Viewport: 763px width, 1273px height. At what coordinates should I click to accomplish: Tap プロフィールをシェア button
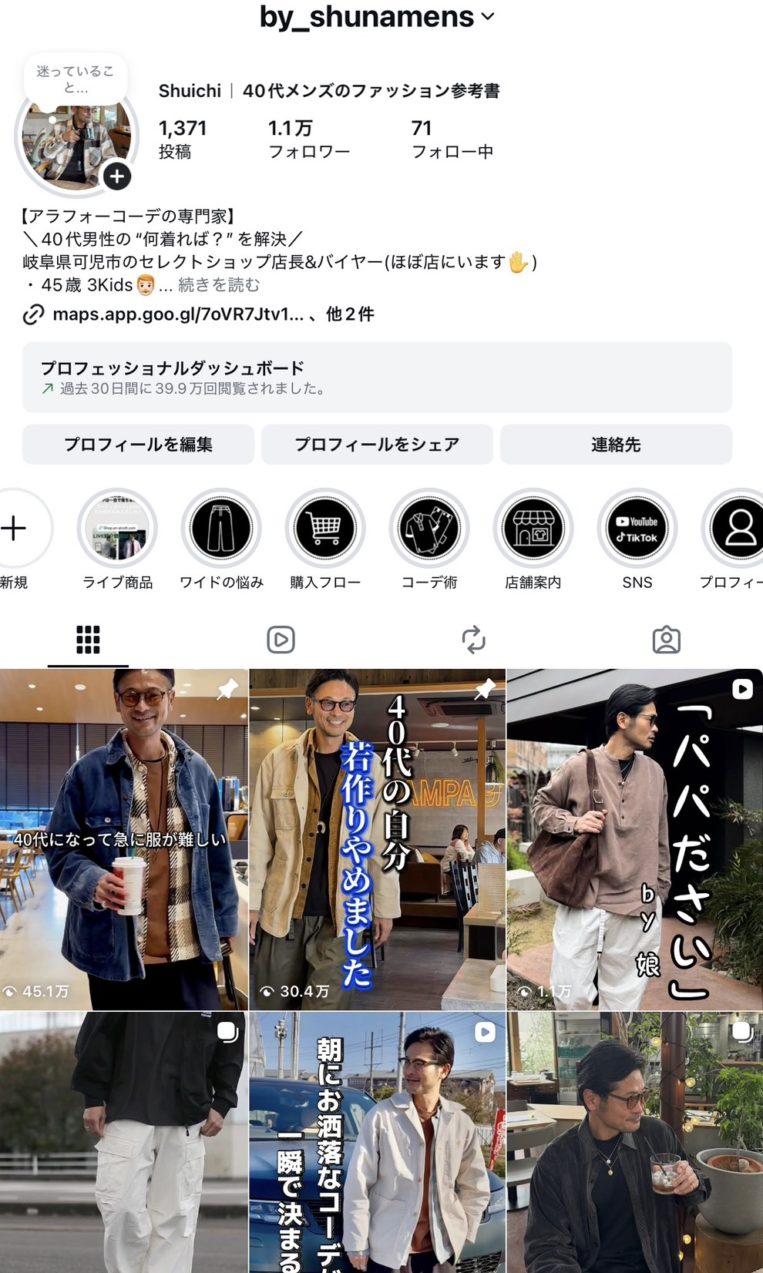[377, 445]
